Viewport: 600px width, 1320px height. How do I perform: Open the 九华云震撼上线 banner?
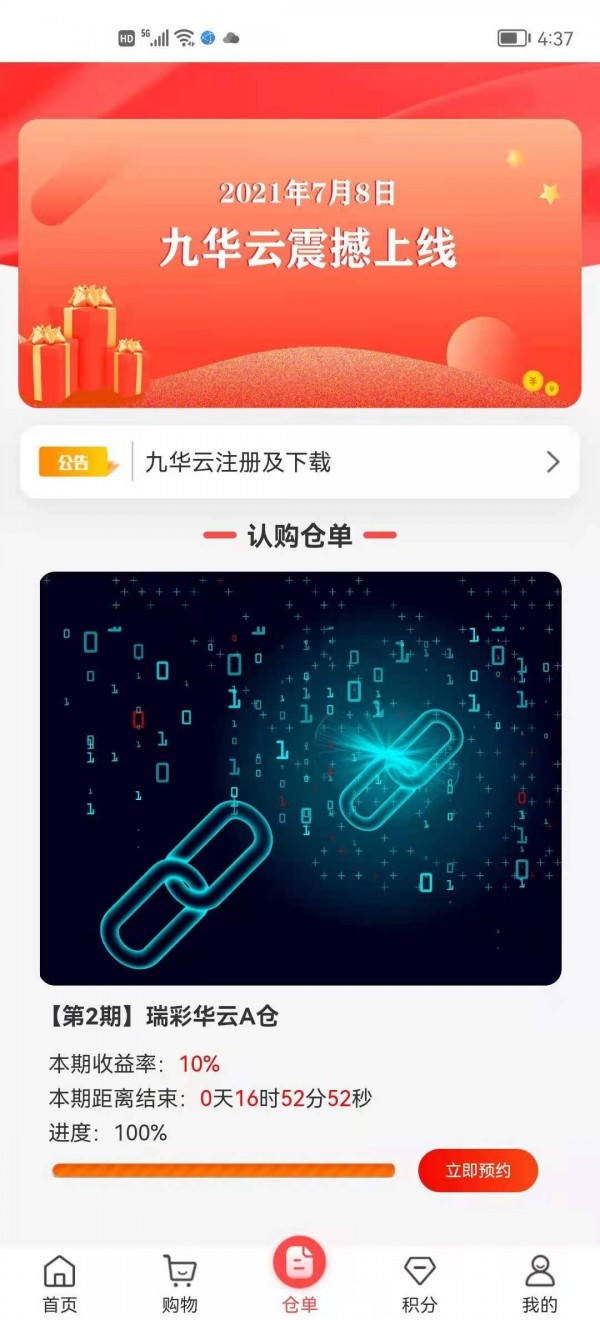pyautogui.click(x=300, y=263)
